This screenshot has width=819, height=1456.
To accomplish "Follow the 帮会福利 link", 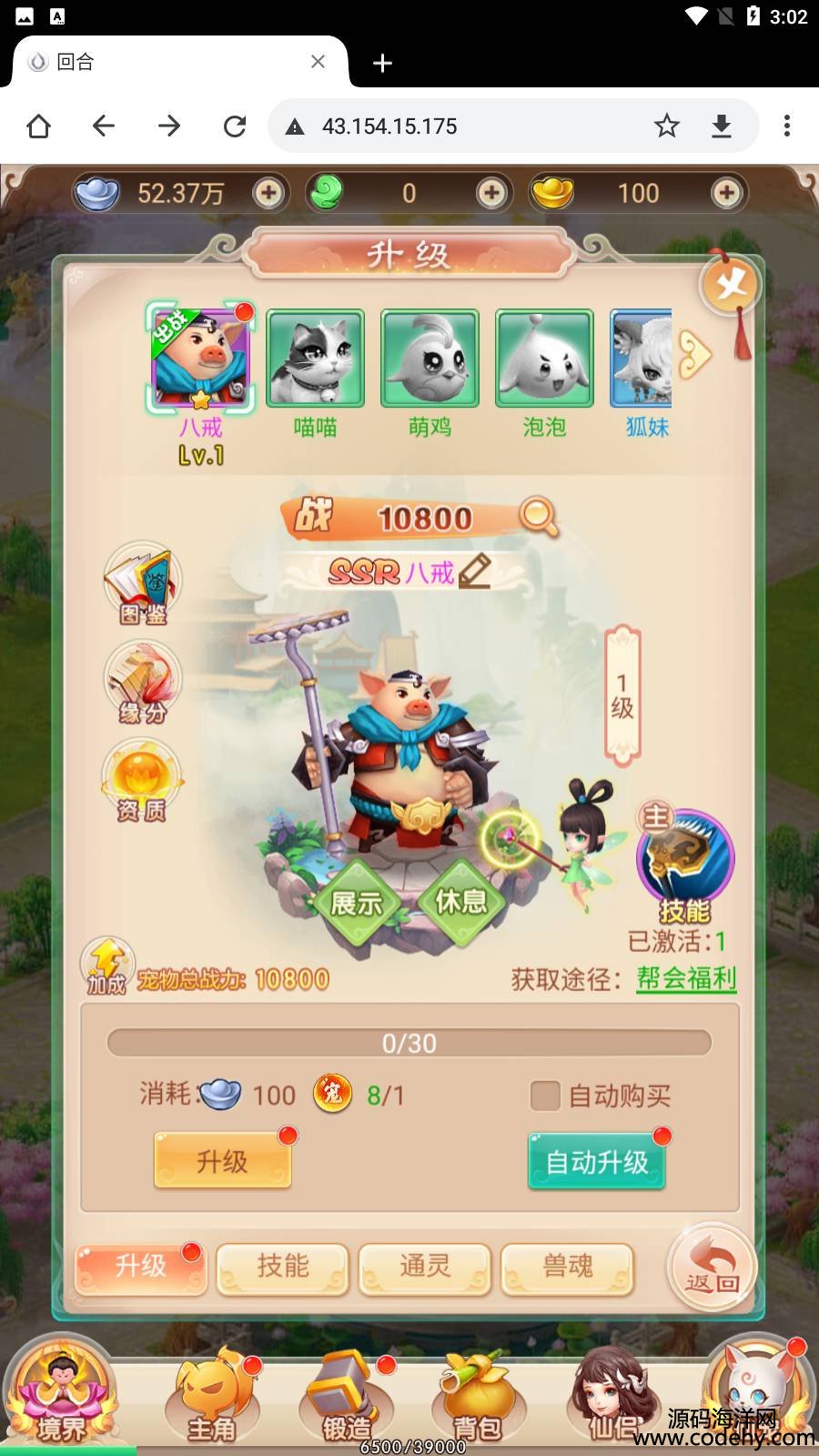I will [x=686, y=978].
